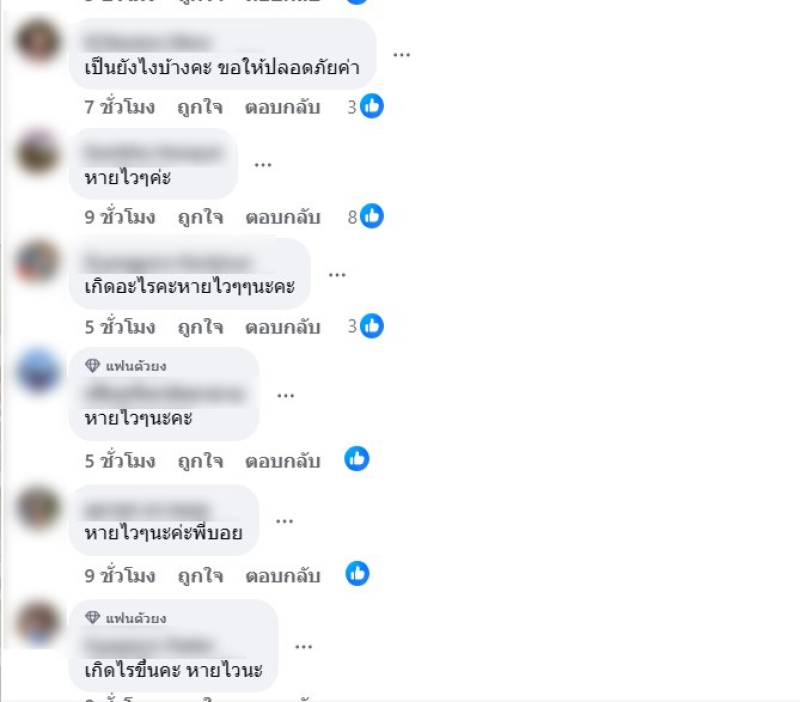Show options for comment "หายไวๆนะค่ะพี่บอย"
Image resolution: width=800 pixels, height=702 pixels.
tap(285, 520)
